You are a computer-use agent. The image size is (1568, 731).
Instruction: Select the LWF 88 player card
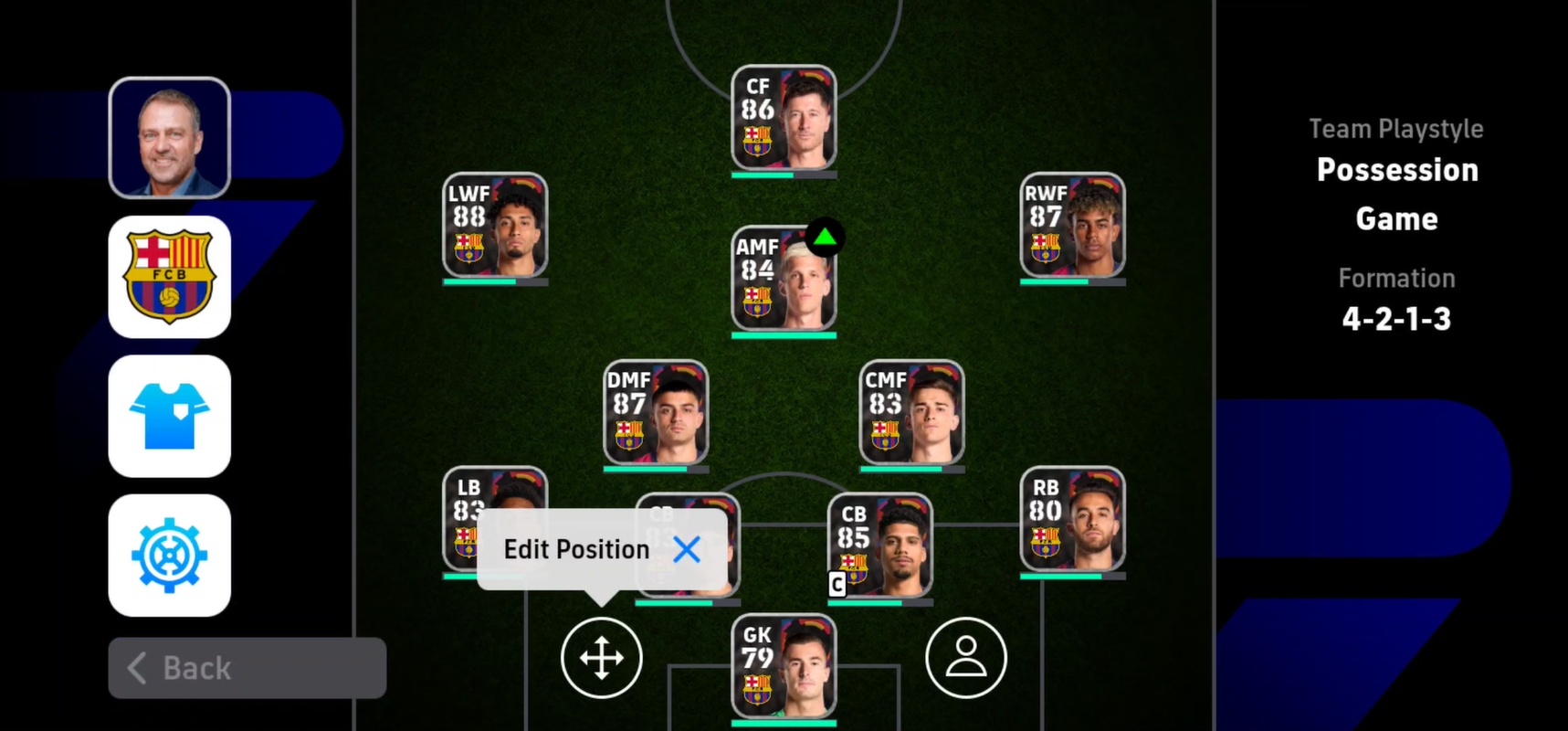click(x=495, y=225)
